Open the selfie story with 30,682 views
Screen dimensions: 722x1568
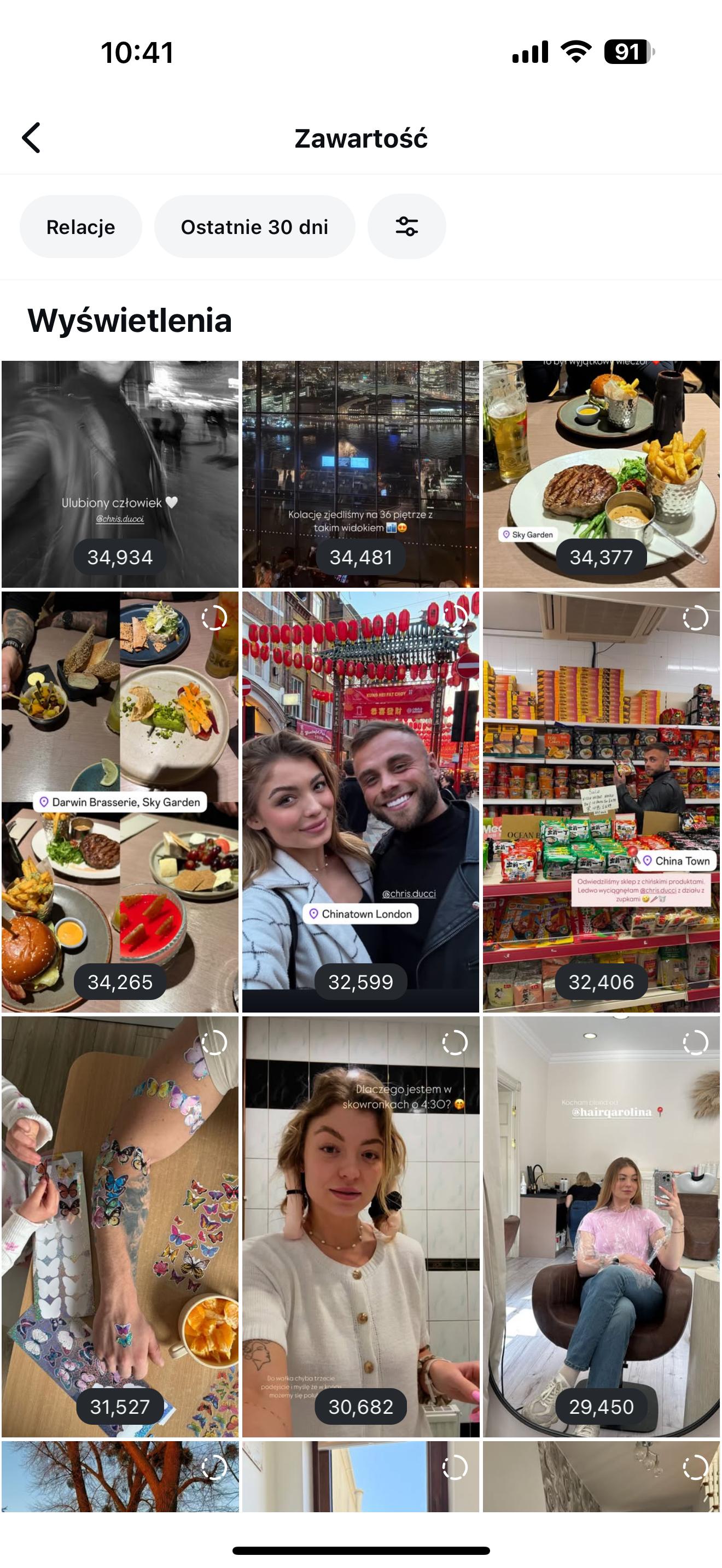[x=360, y=1226]
